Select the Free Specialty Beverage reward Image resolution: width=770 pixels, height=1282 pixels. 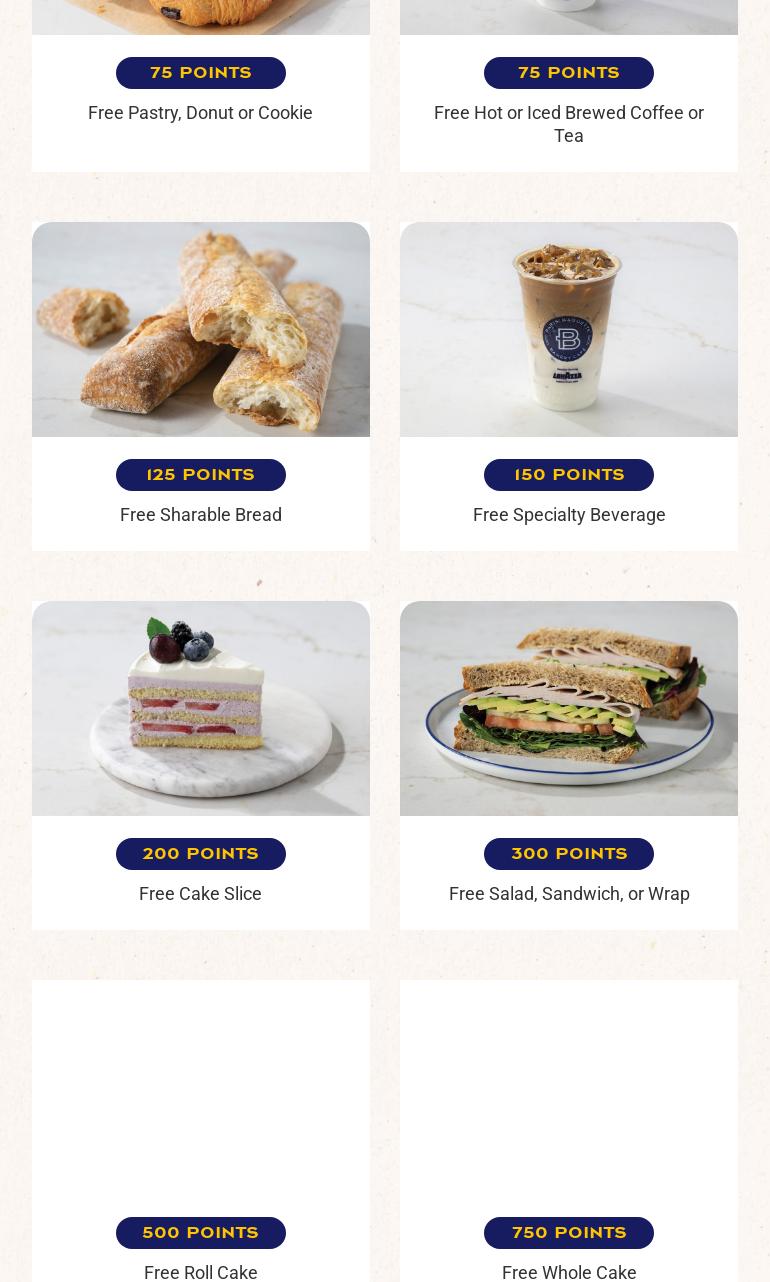pos(568,514)
